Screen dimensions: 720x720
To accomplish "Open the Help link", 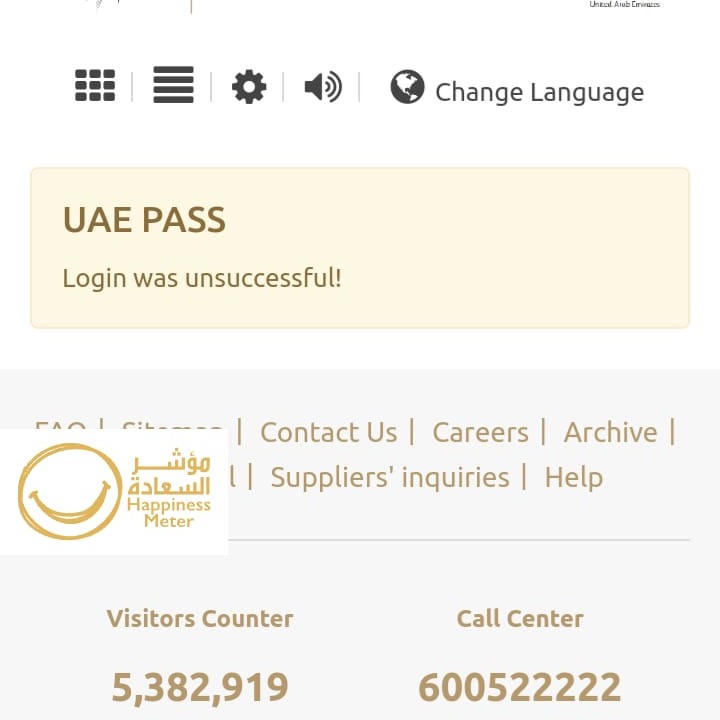I will pyautogui.click(x=573, y=477).
